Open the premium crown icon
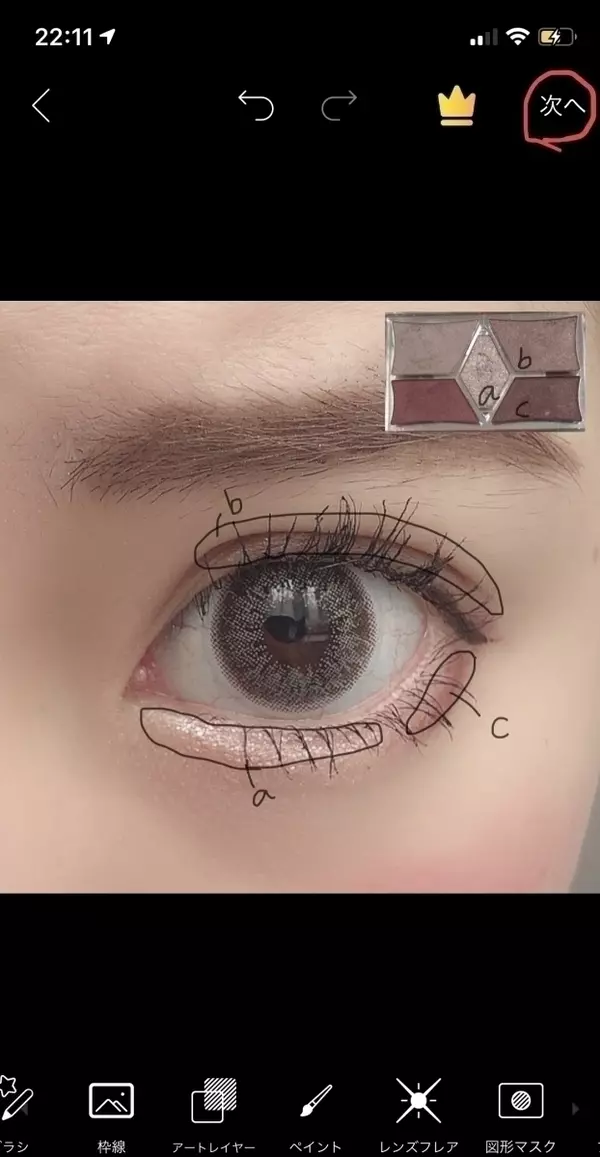Image resolution: width=600 pixels, height=1157 pixels. point(456,106)
